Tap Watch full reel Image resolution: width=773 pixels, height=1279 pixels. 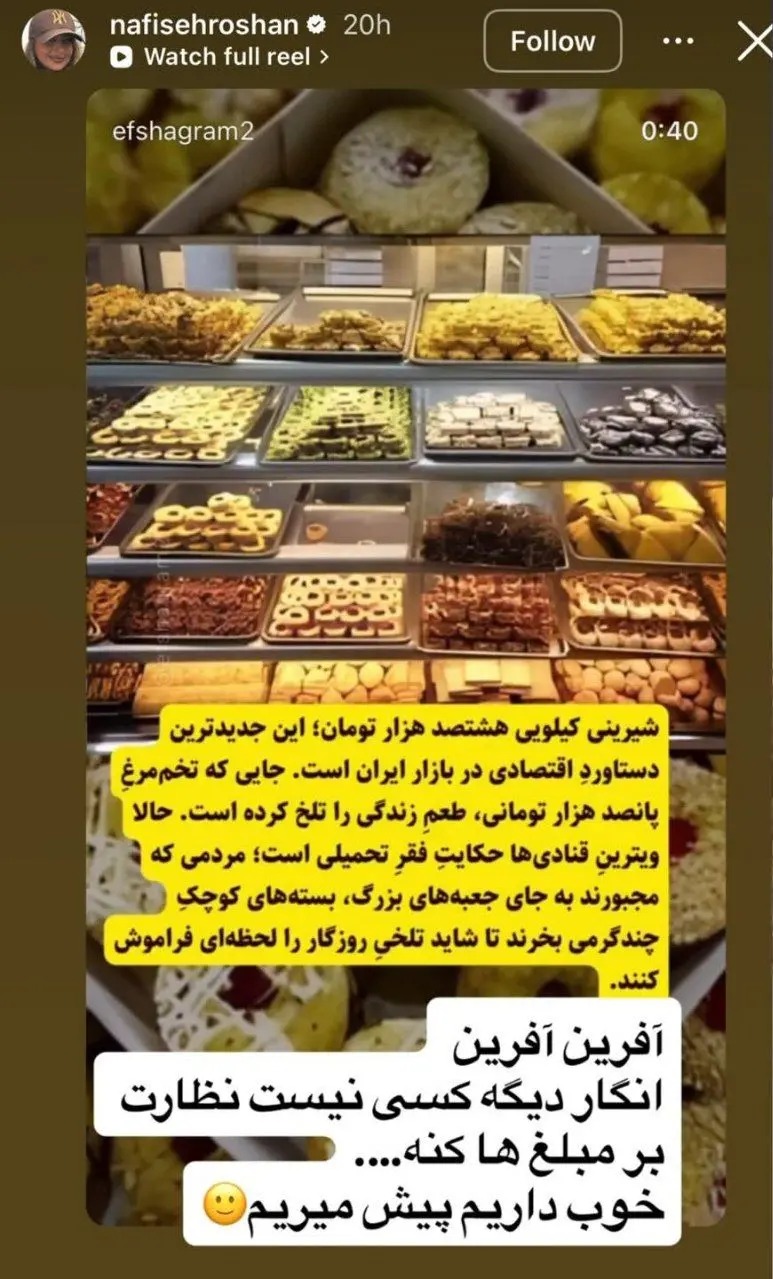220,57
